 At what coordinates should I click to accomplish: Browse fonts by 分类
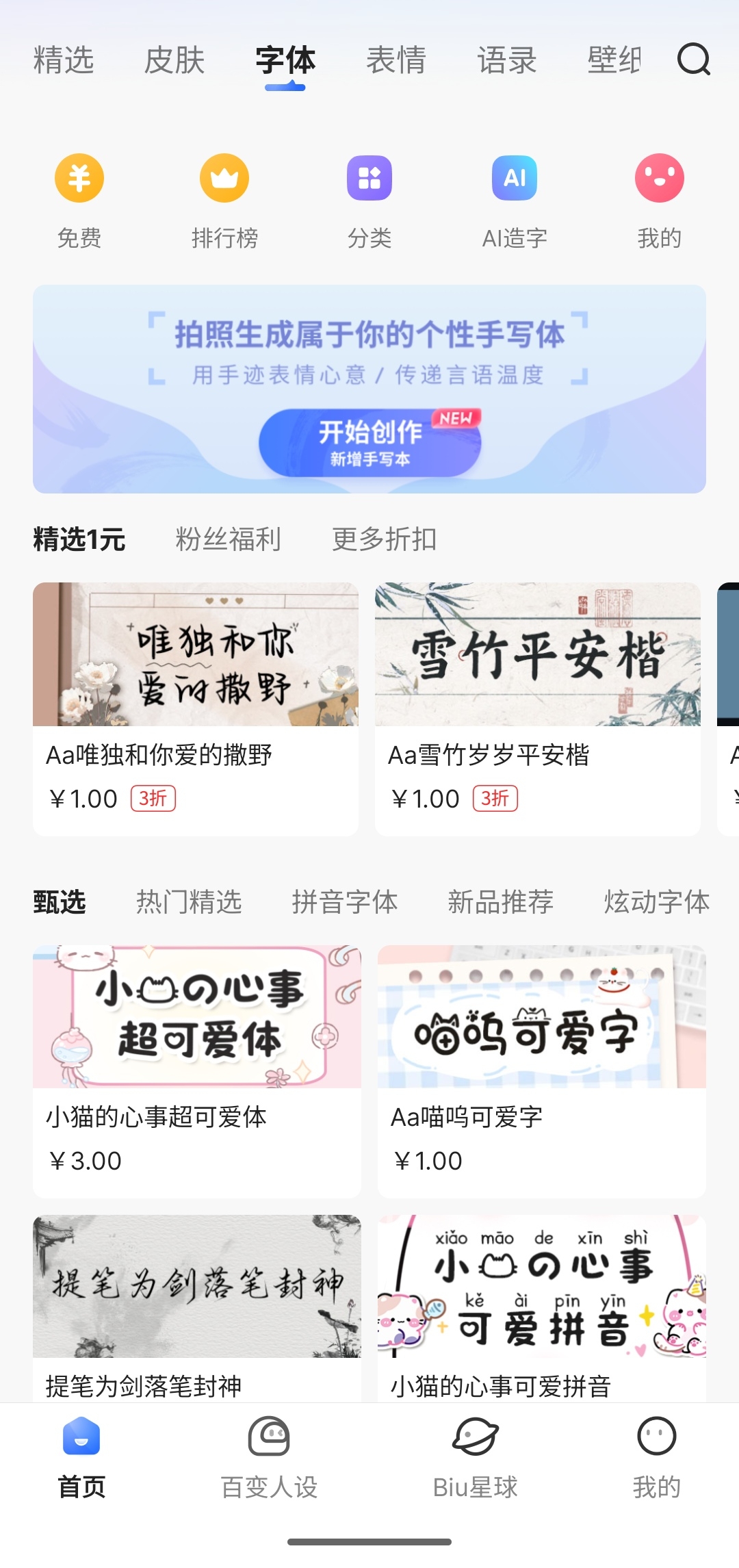coord(369,200)
